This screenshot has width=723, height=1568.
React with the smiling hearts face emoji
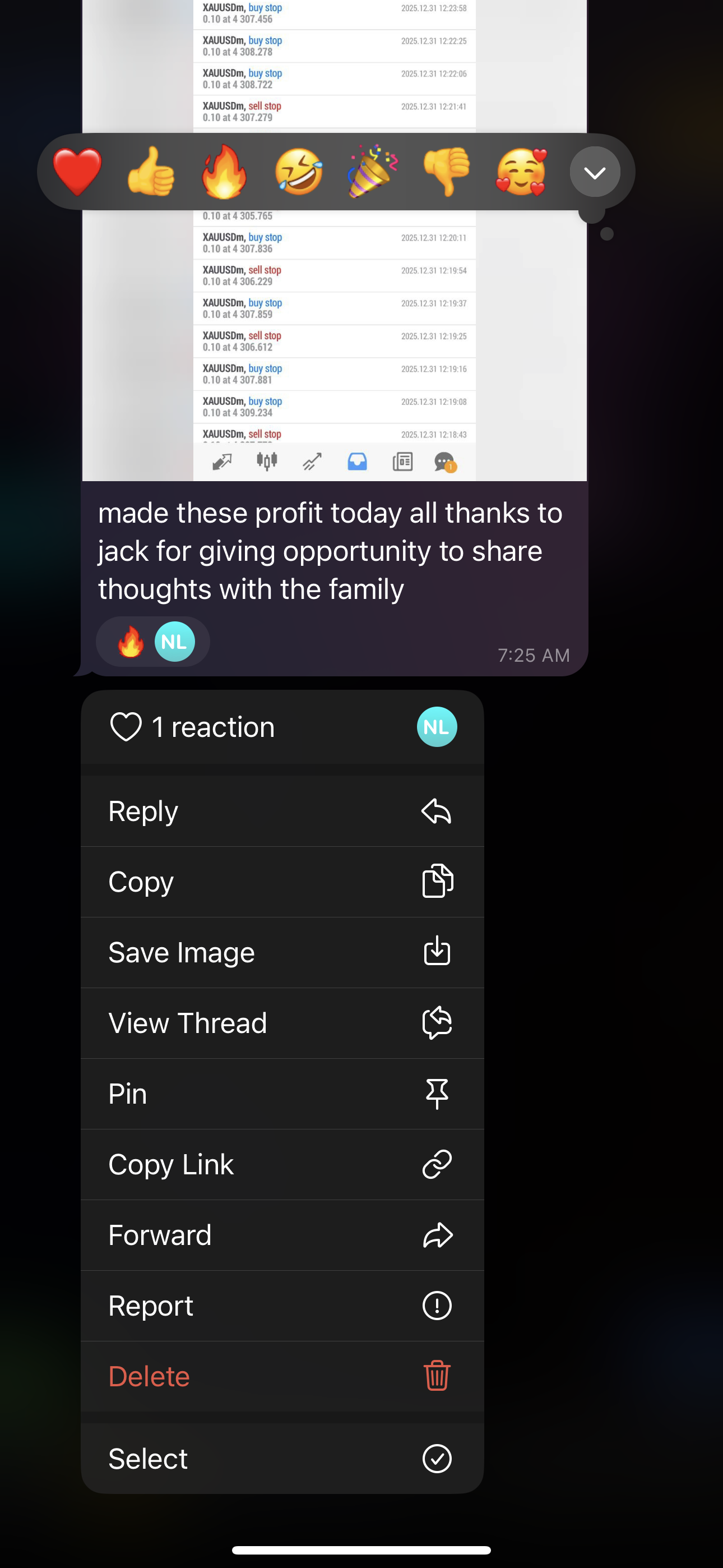click(x=521, y=172)
